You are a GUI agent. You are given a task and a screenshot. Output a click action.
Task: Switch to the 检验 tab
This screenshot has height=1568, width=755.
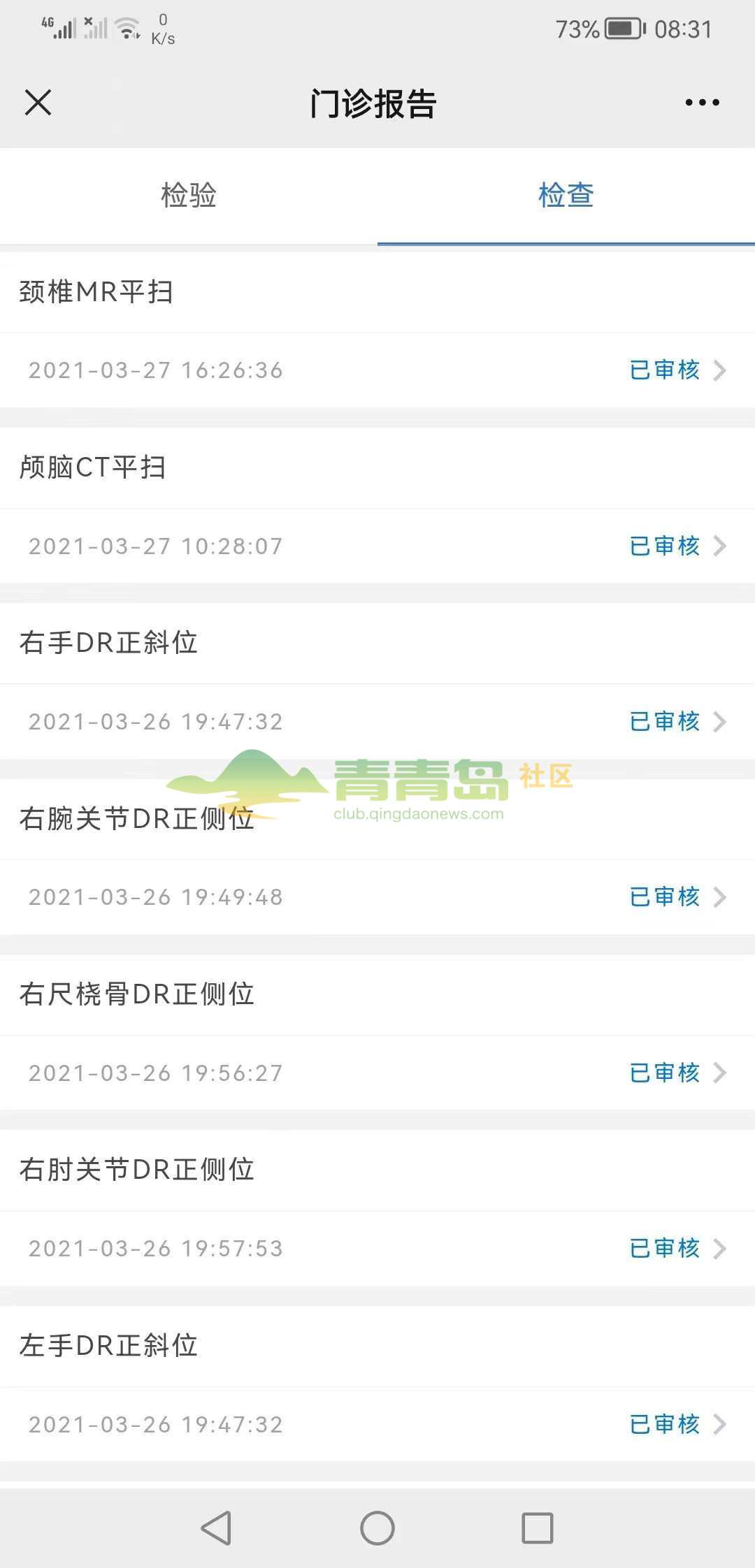pyautogui.click(x=189, y=196)
